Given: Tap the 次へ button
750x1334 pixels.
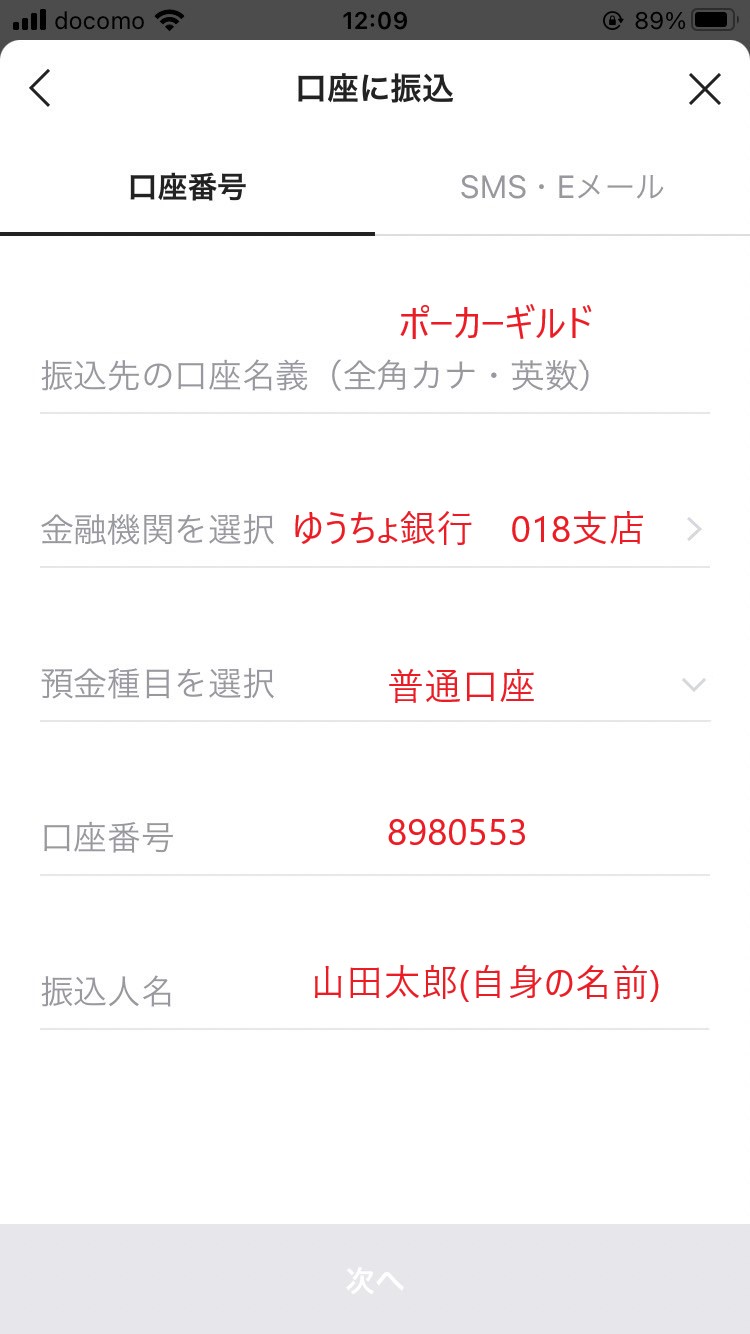Looking at the screenshot, I should [375, 1279].
